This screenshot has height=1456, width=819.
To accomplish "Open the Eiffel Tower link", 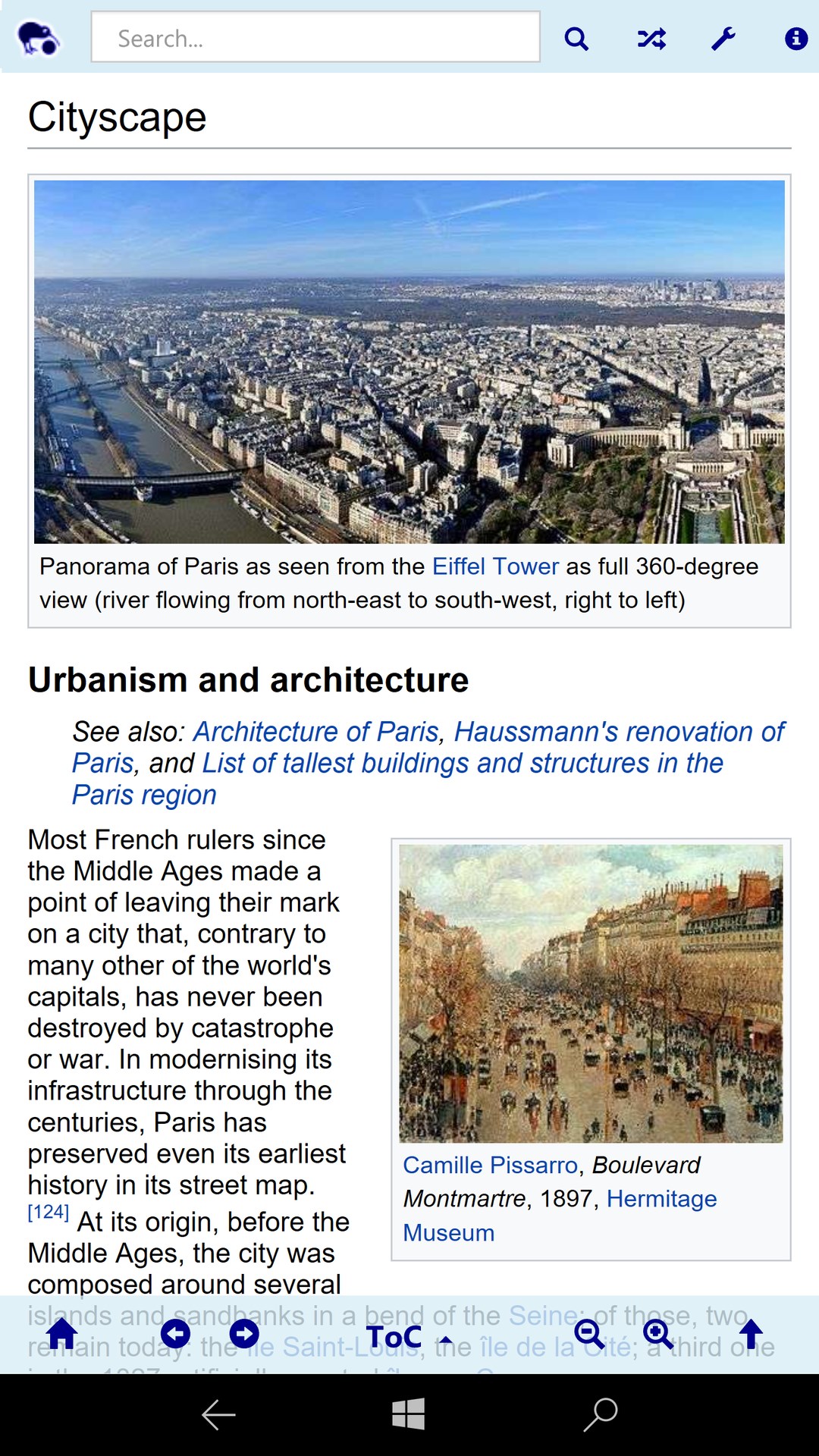I will tap(494, 566).
